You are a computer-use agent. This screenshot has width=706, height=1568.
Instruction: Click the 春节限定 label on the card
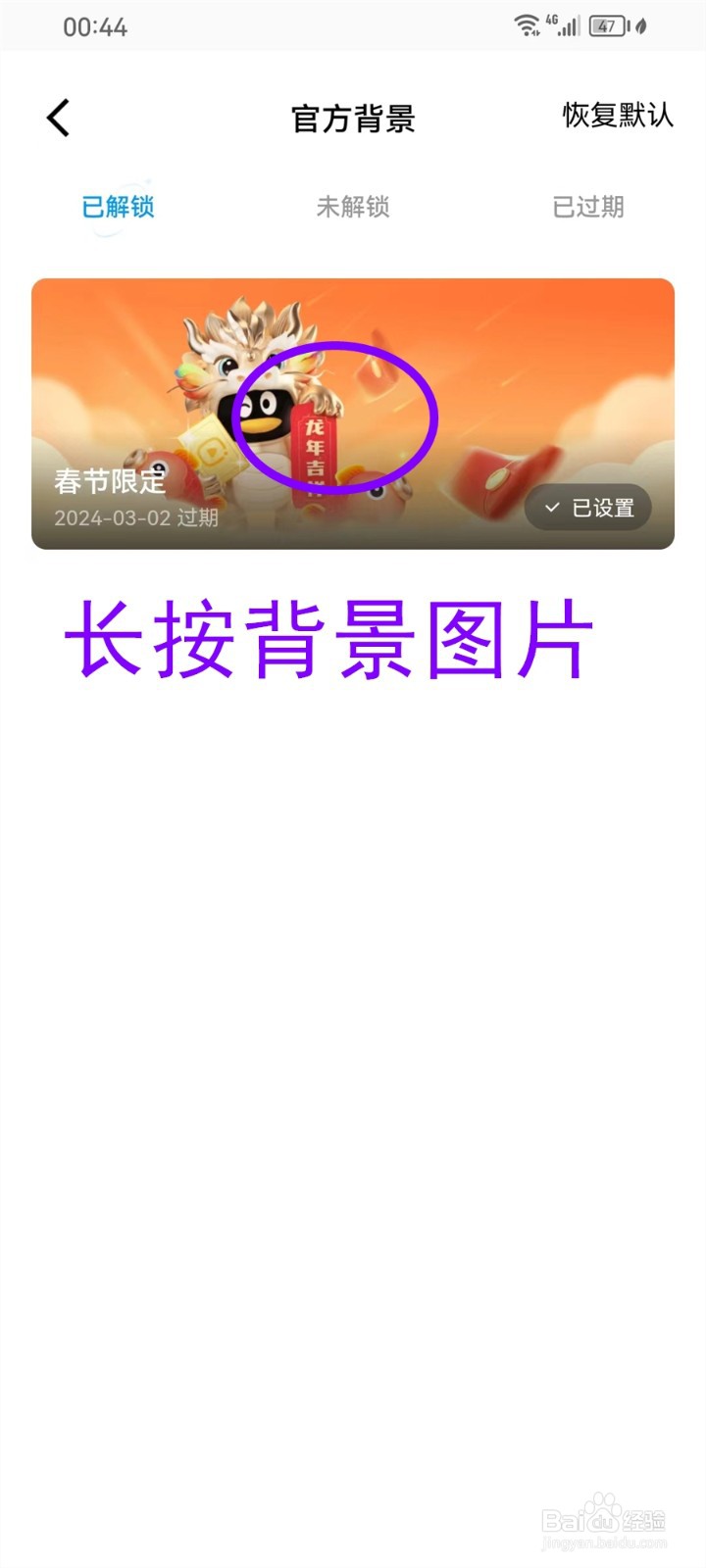110,482
